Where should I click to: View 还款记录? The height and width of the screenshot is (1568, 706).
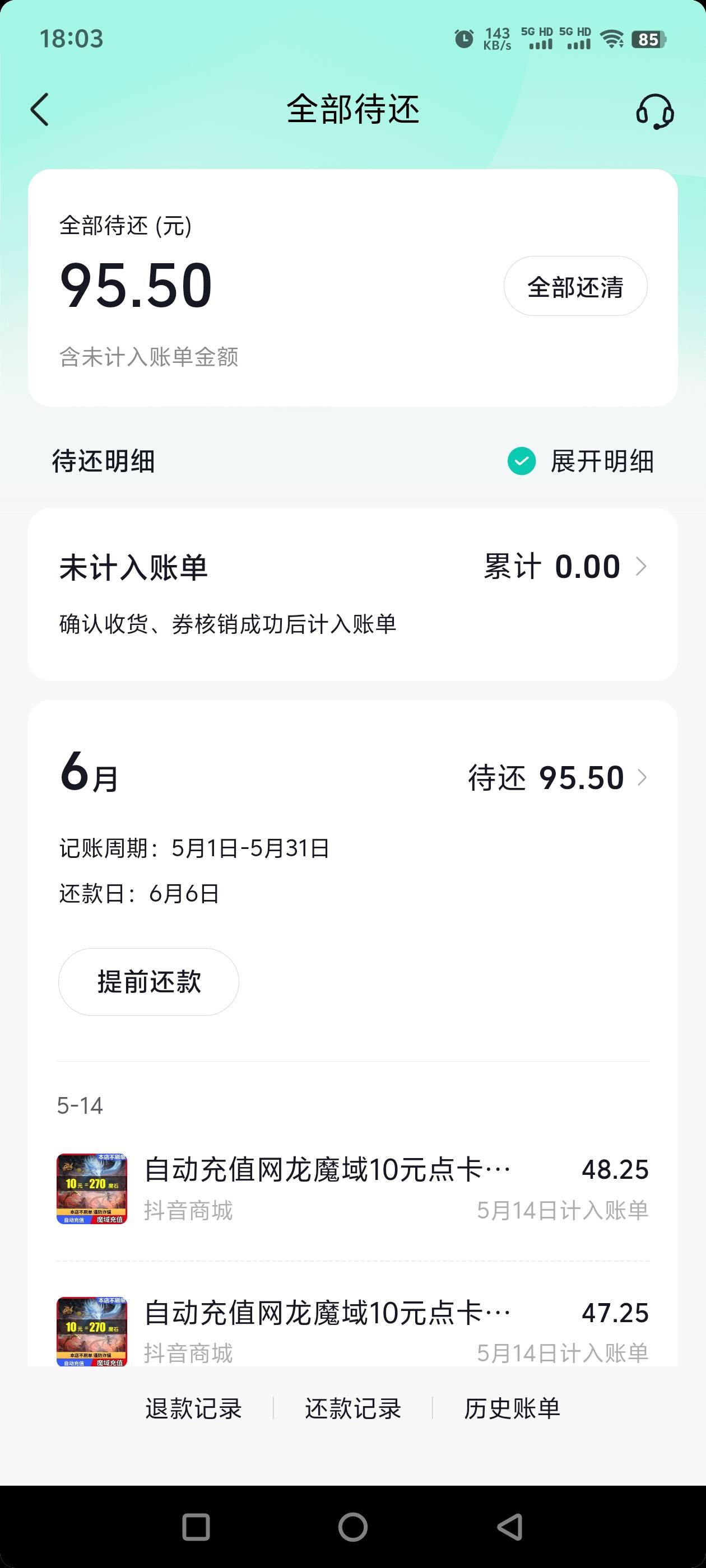(x=352, y=1408)
